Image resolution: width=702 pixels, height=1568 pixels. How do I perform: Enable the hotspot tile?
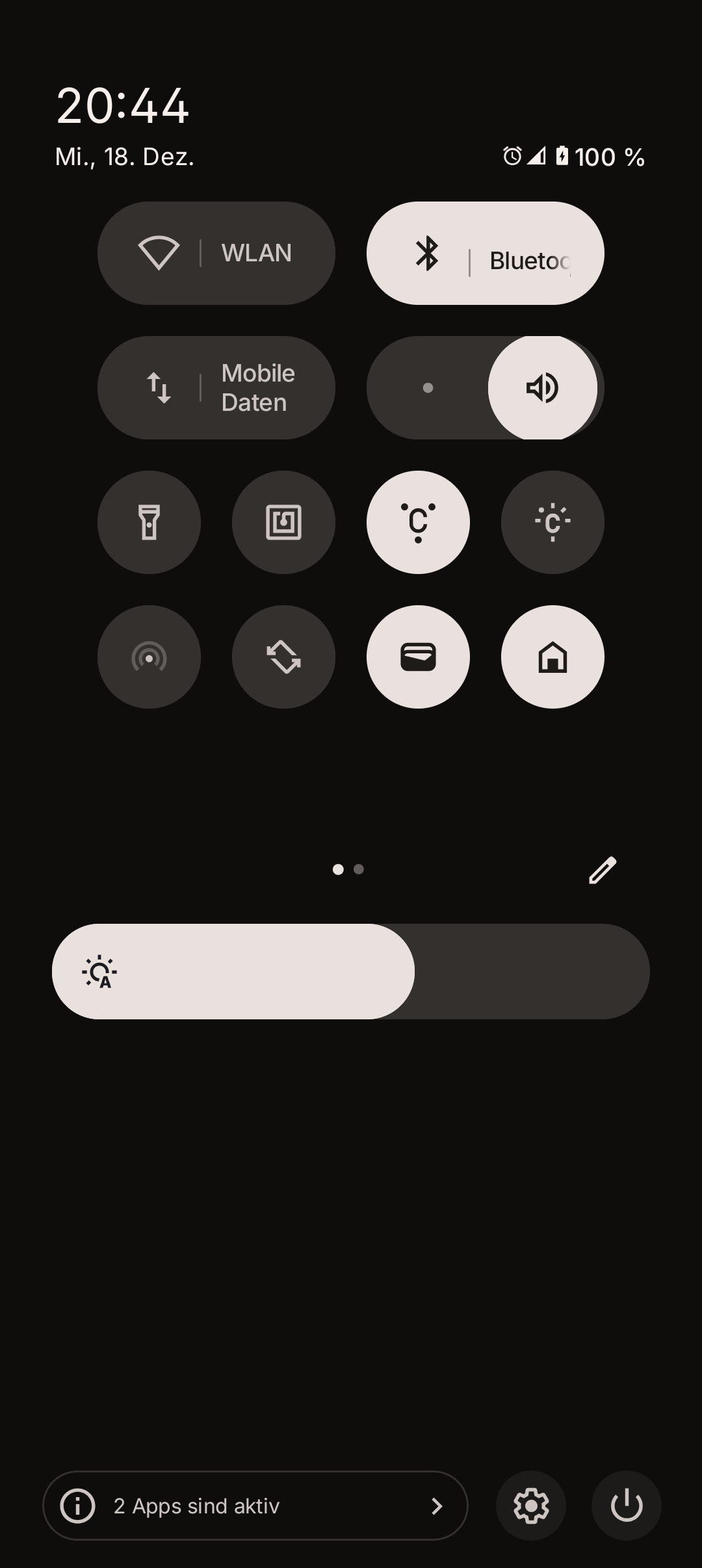149,657
